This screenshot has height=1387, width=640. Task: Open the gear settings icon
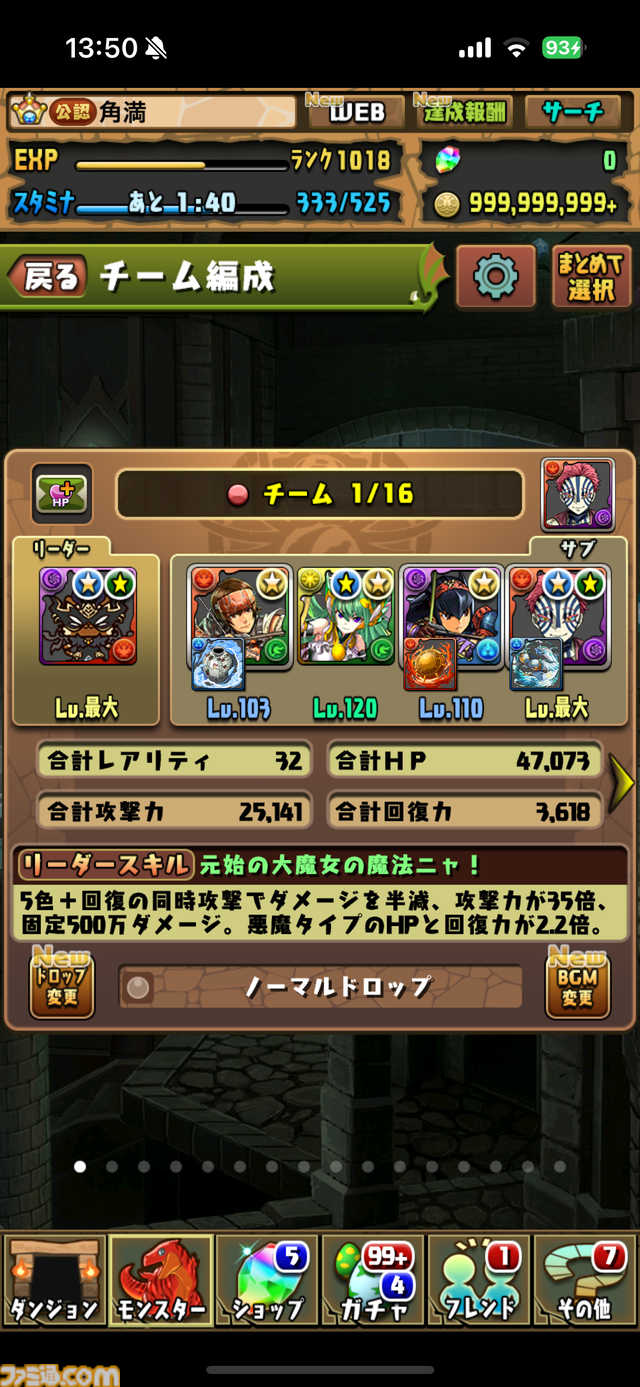pyautogui.click(x=495, y=277)
